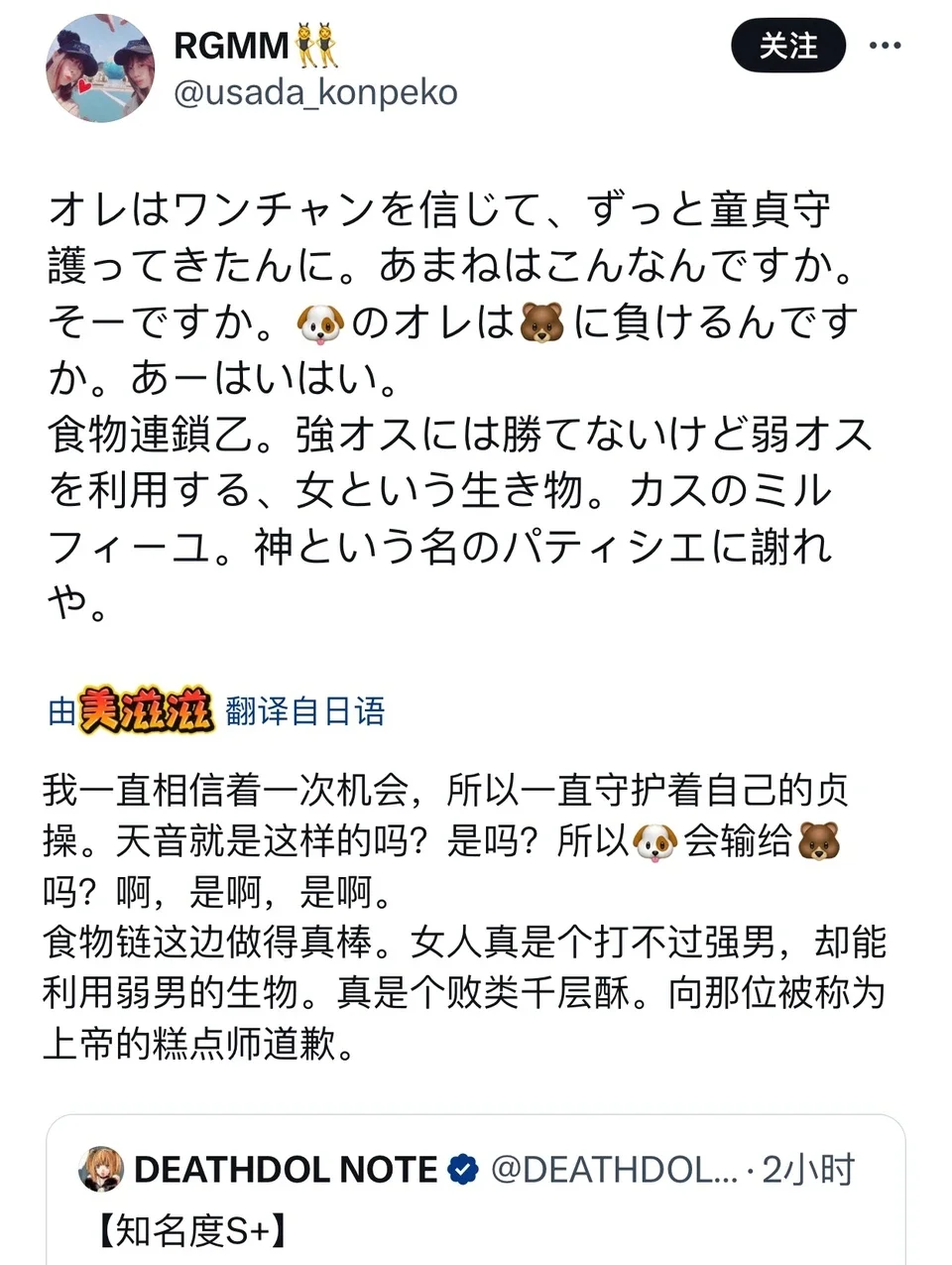
Task: Open the overflow menu on the post
Action: [x=885, y=46]
